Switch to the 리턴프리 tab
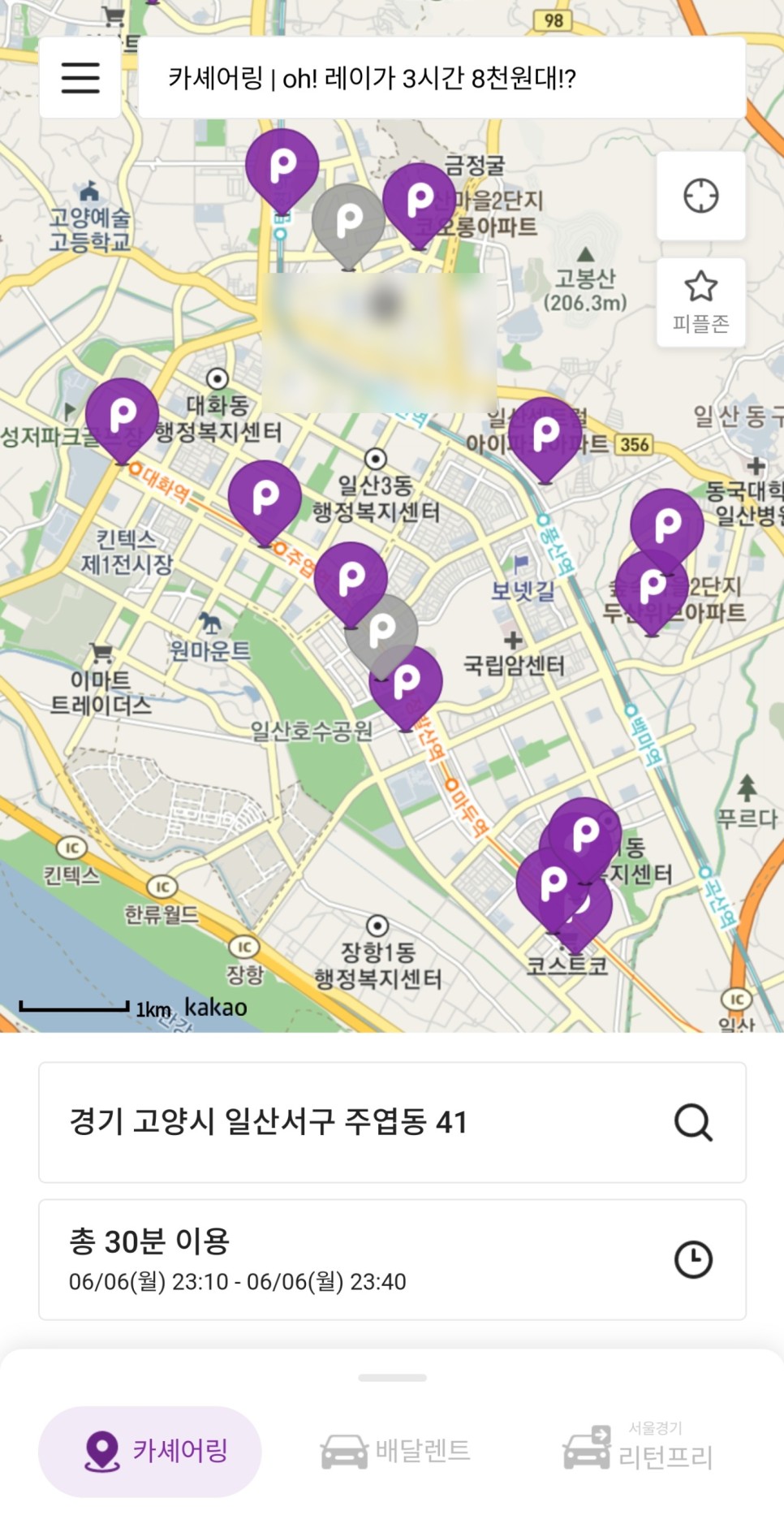Screen dimensions: 784x1528 click(x=639, y=1448)
